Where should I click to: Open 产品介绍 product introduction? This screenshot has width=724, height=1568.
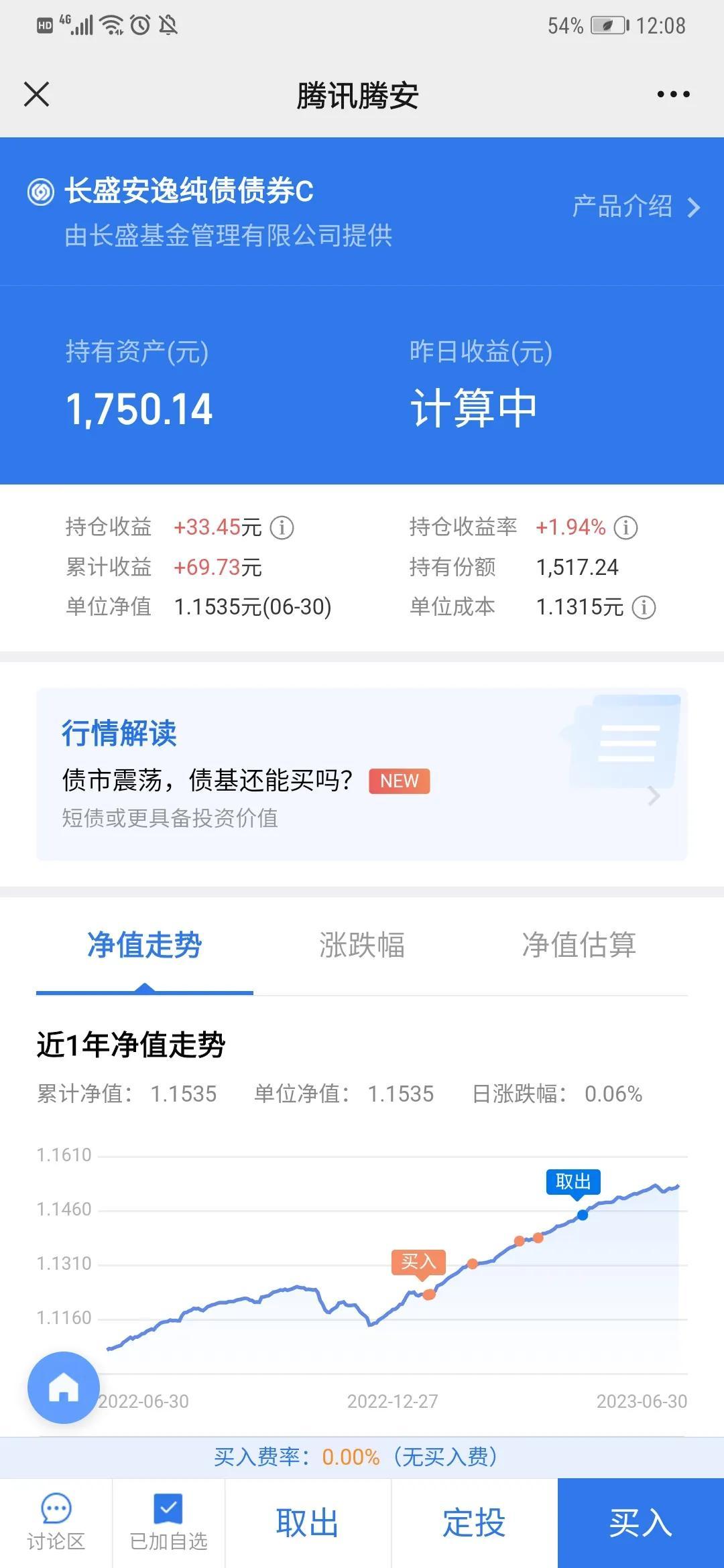pyautogui.click(x=635, y=207)
